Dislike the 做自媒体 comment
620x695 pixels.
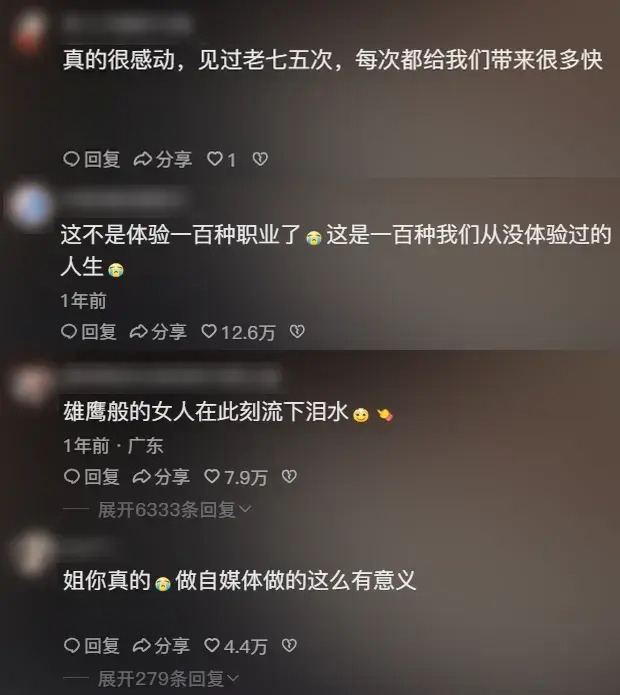(289, 646)
